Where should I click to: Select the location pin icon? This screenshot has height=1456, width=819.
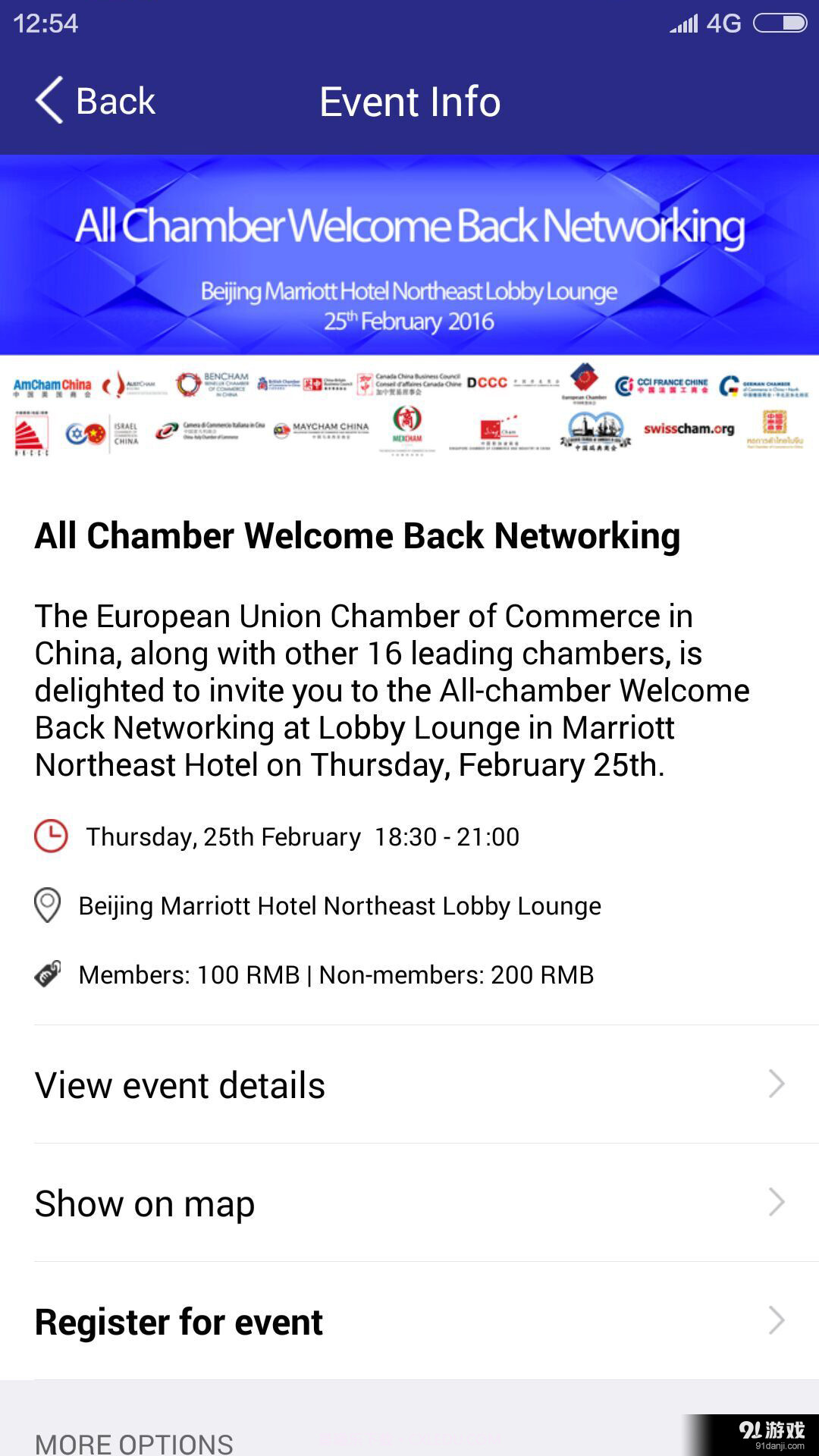tap(47, 904)
